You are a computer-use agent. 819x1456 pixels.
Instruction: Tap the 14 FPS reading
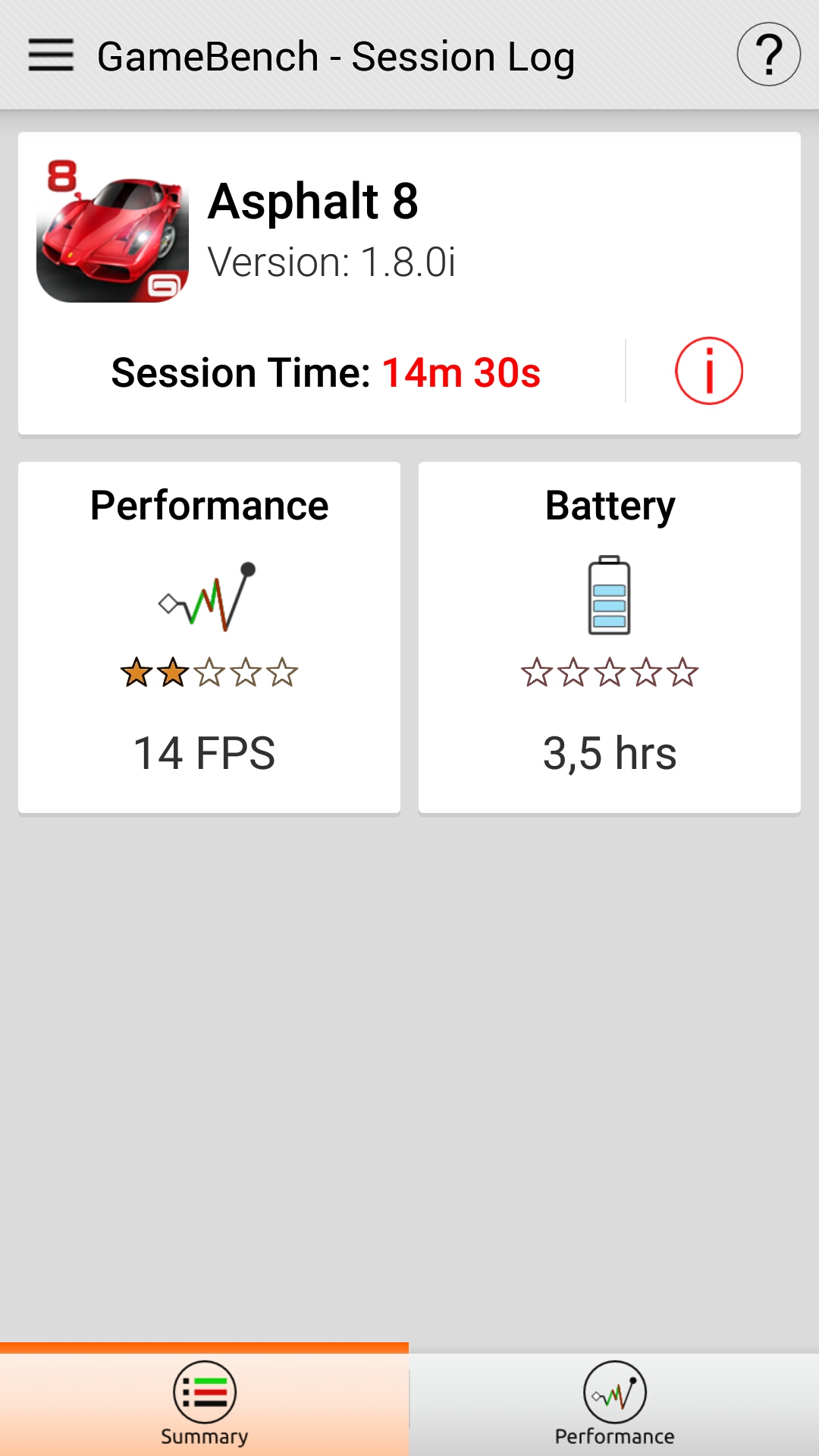(203, 752)
